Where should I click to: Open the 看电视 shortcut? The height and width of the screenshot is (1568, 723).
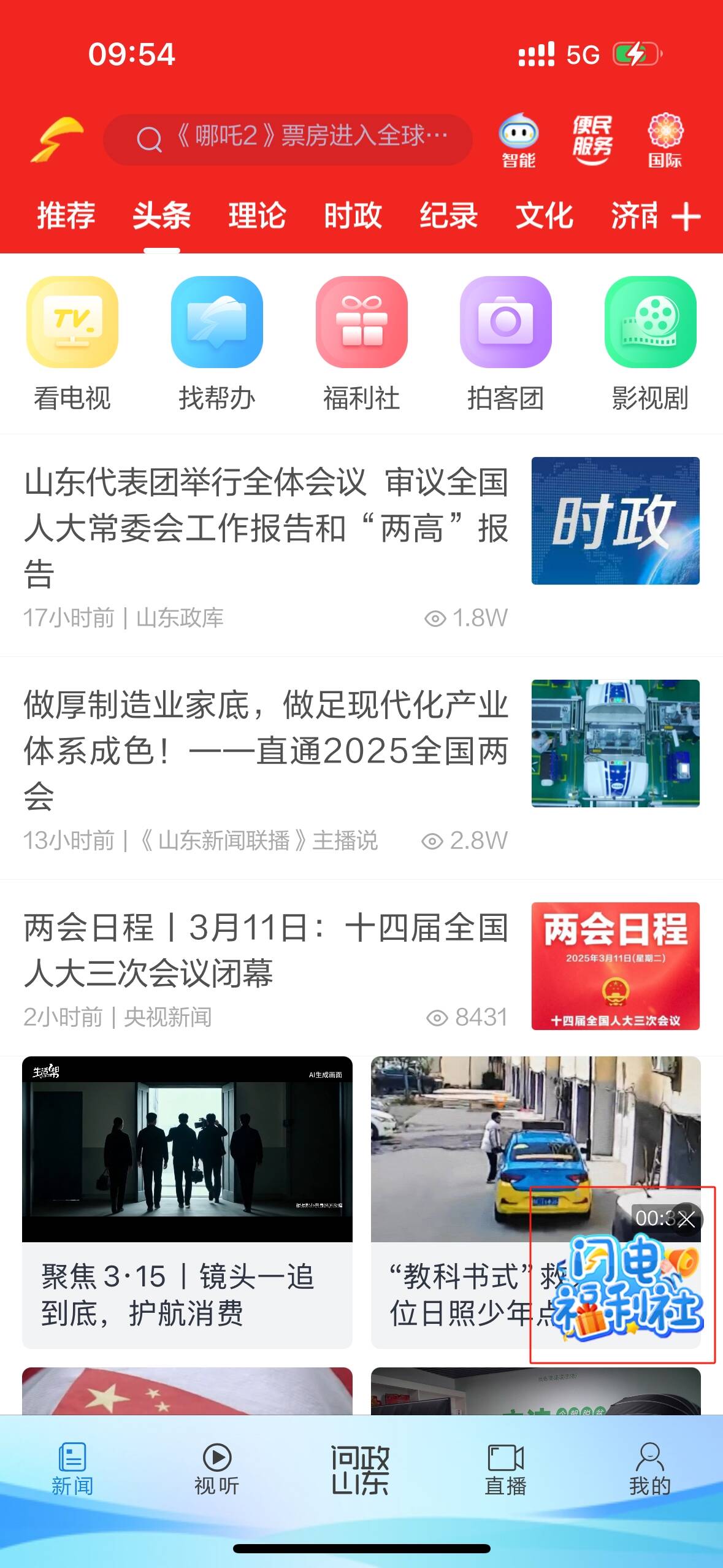click(72, 344)
